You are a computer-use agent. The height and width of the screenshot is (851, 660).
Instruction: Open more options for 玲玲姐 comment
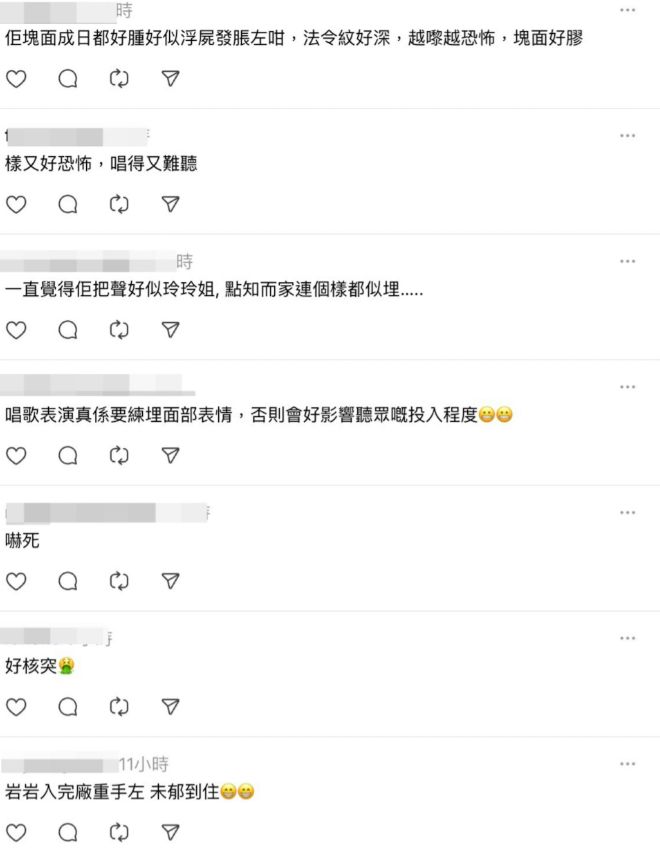pyautogui.click(x=627, y=261)
